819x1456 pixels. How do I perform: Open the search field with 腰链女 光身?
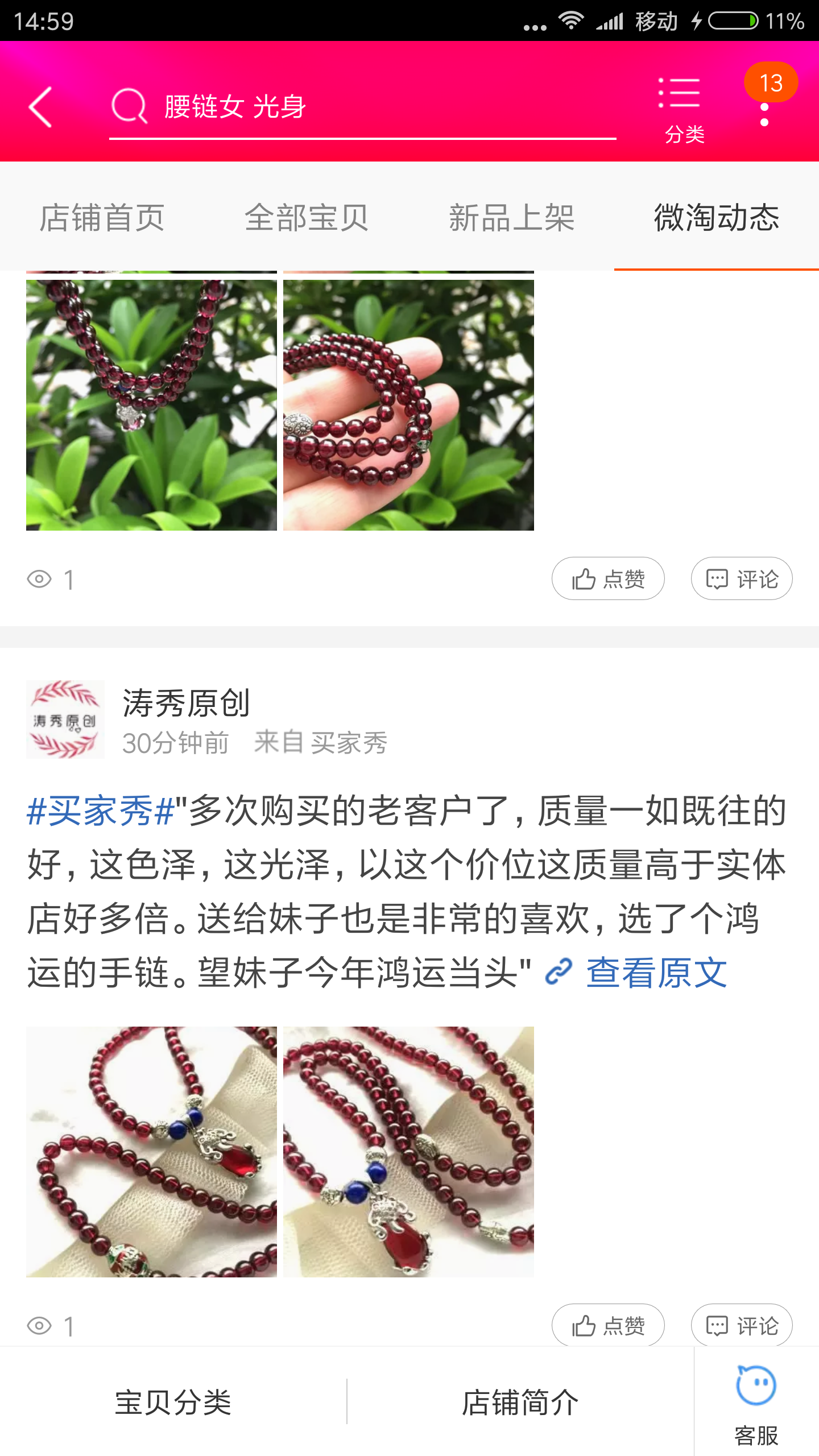[362, 106]
